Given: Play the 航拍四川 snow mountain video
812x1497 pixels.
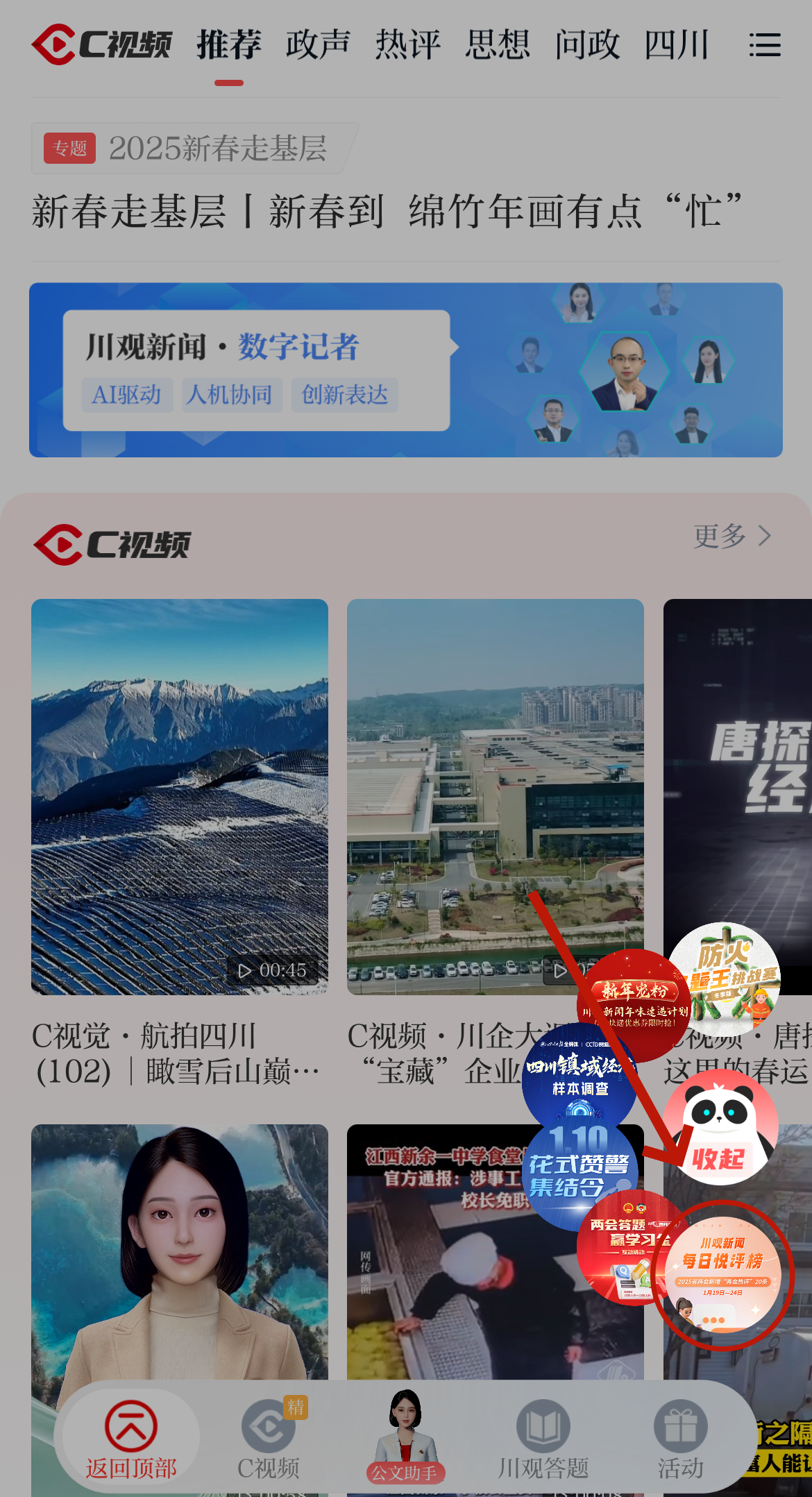Looking at the screenshot, I should [179, 796].
